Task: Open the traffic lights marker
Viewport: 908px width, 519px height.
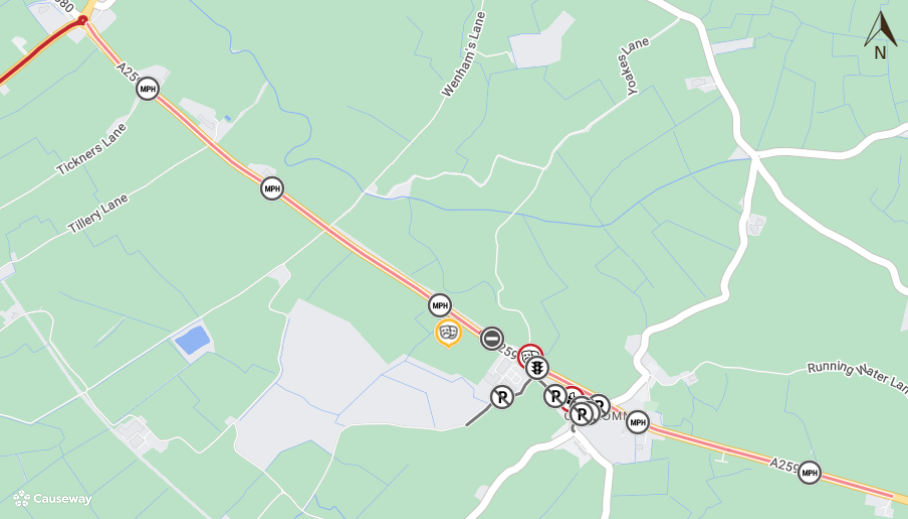Action: 537,369
